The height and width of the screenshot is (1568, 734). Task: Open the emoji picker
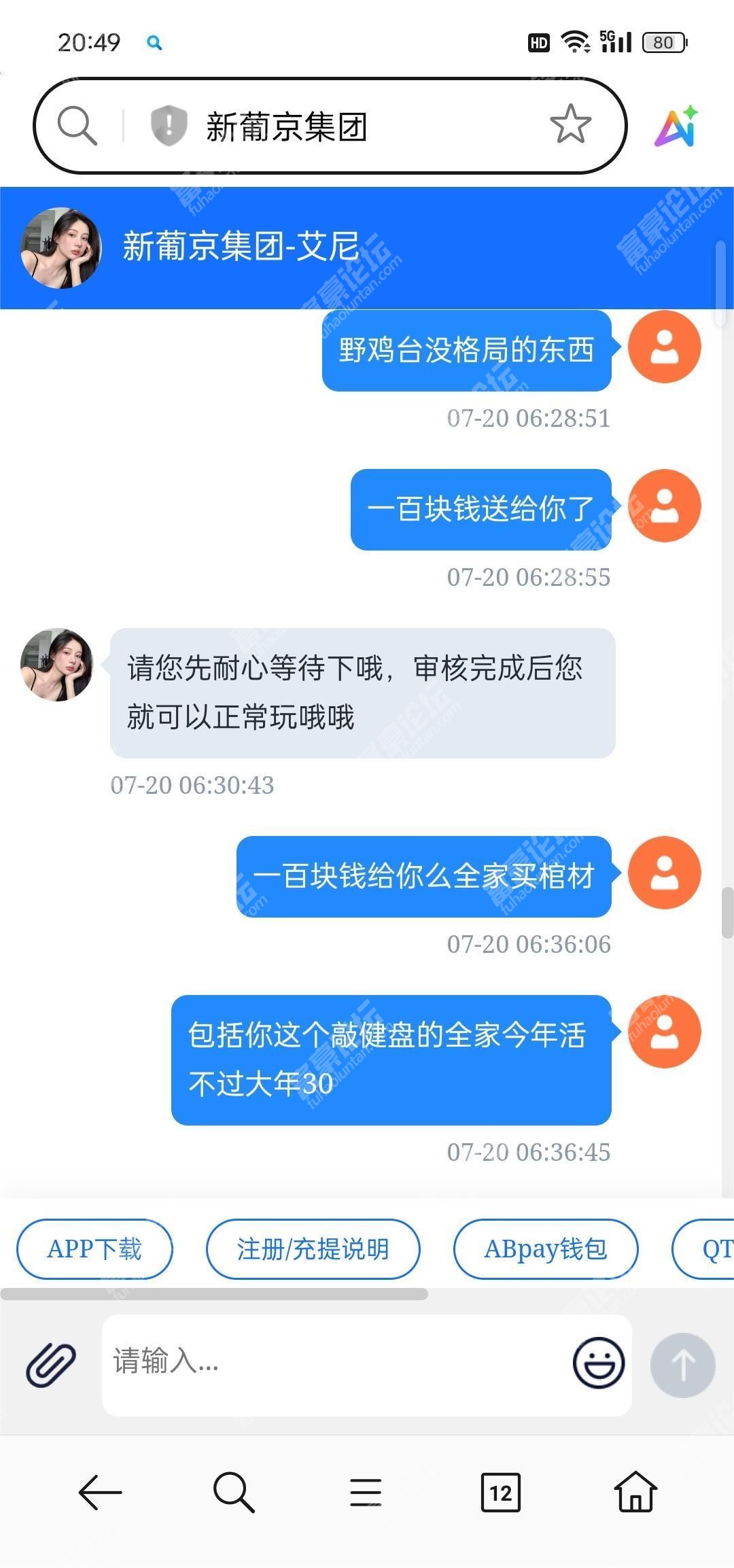click(598, 1363)
